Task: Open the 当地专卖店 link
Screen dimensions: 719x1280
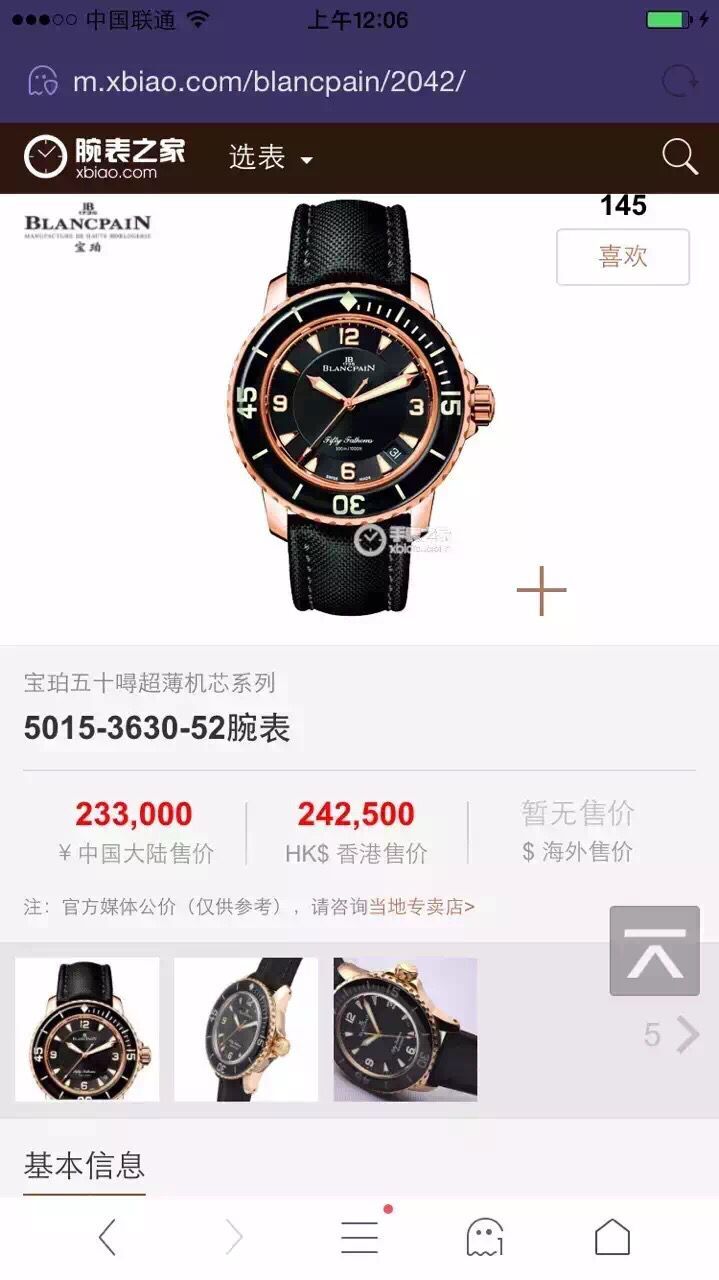Action: 422,907
